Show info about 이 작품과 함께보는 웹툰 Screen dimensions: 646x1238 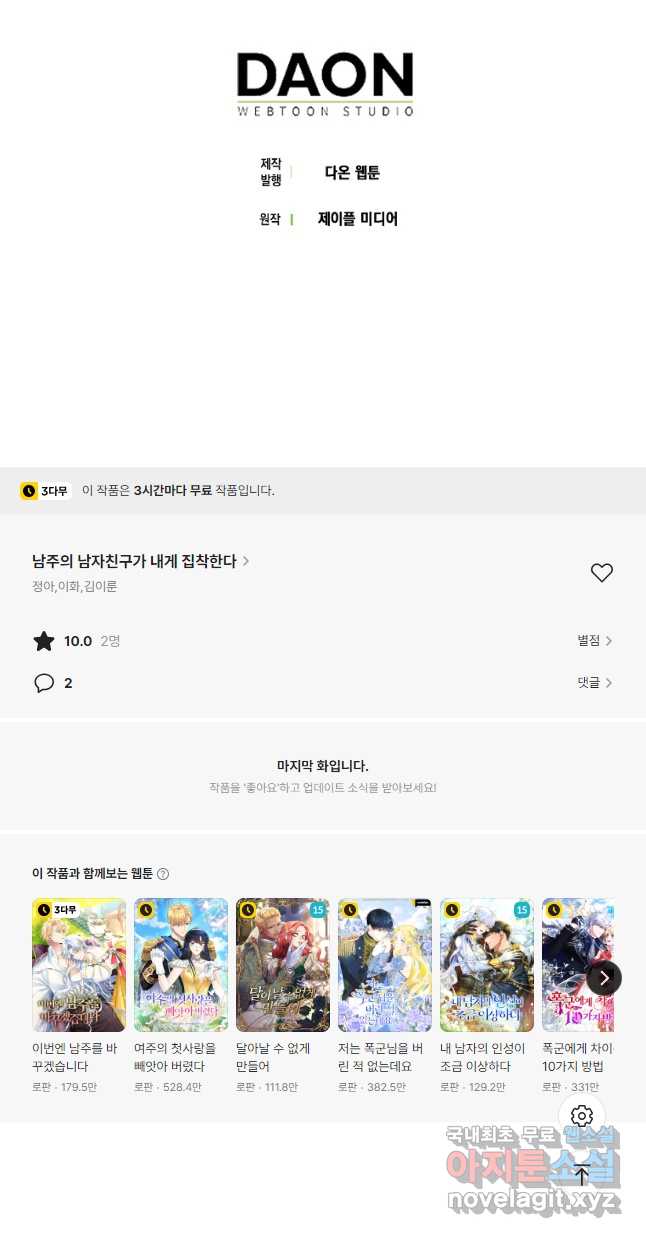[x=163, y=874]
